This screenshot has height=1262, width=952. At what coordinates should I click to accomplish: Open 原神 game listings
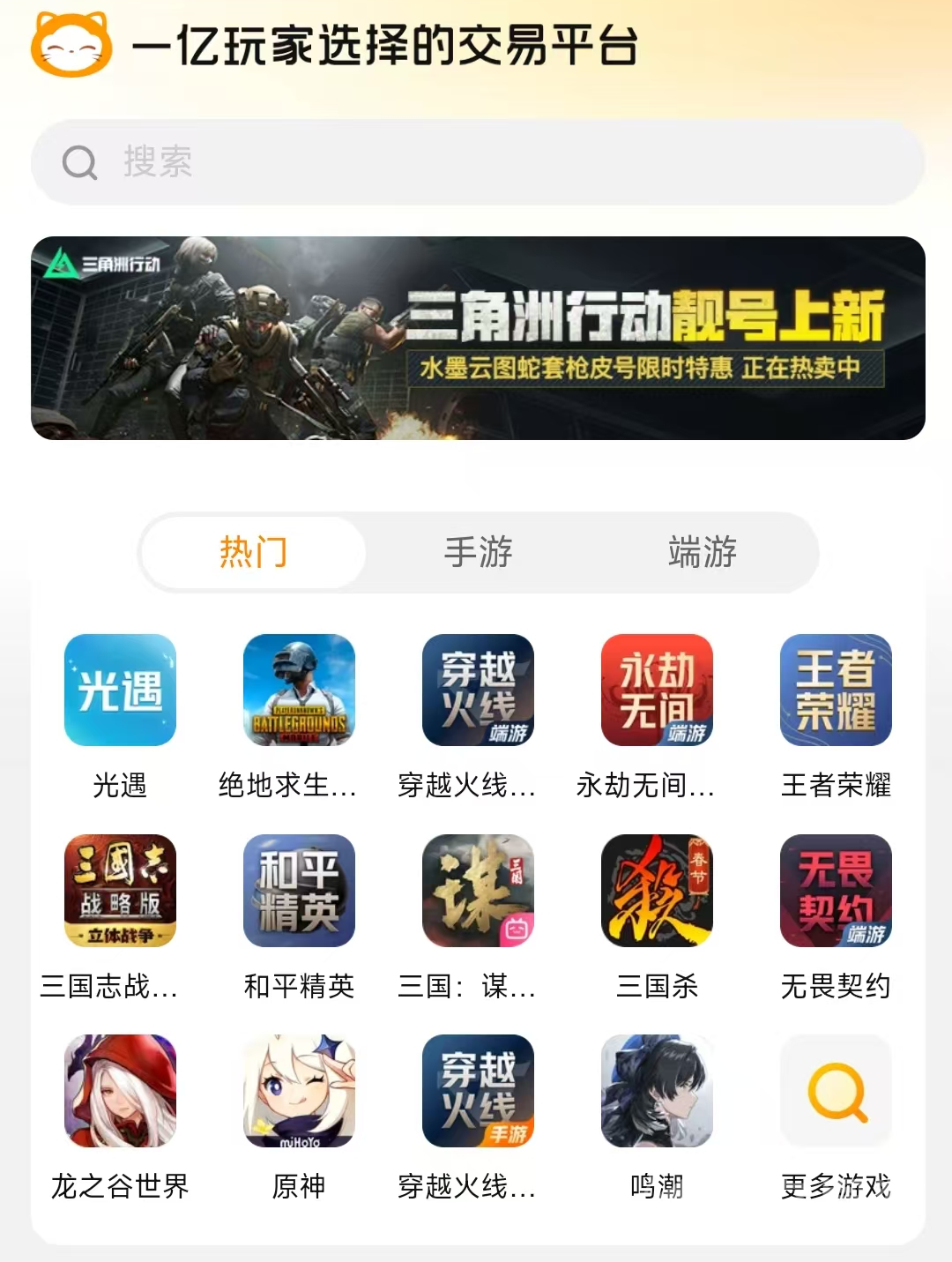[299, 1091]
